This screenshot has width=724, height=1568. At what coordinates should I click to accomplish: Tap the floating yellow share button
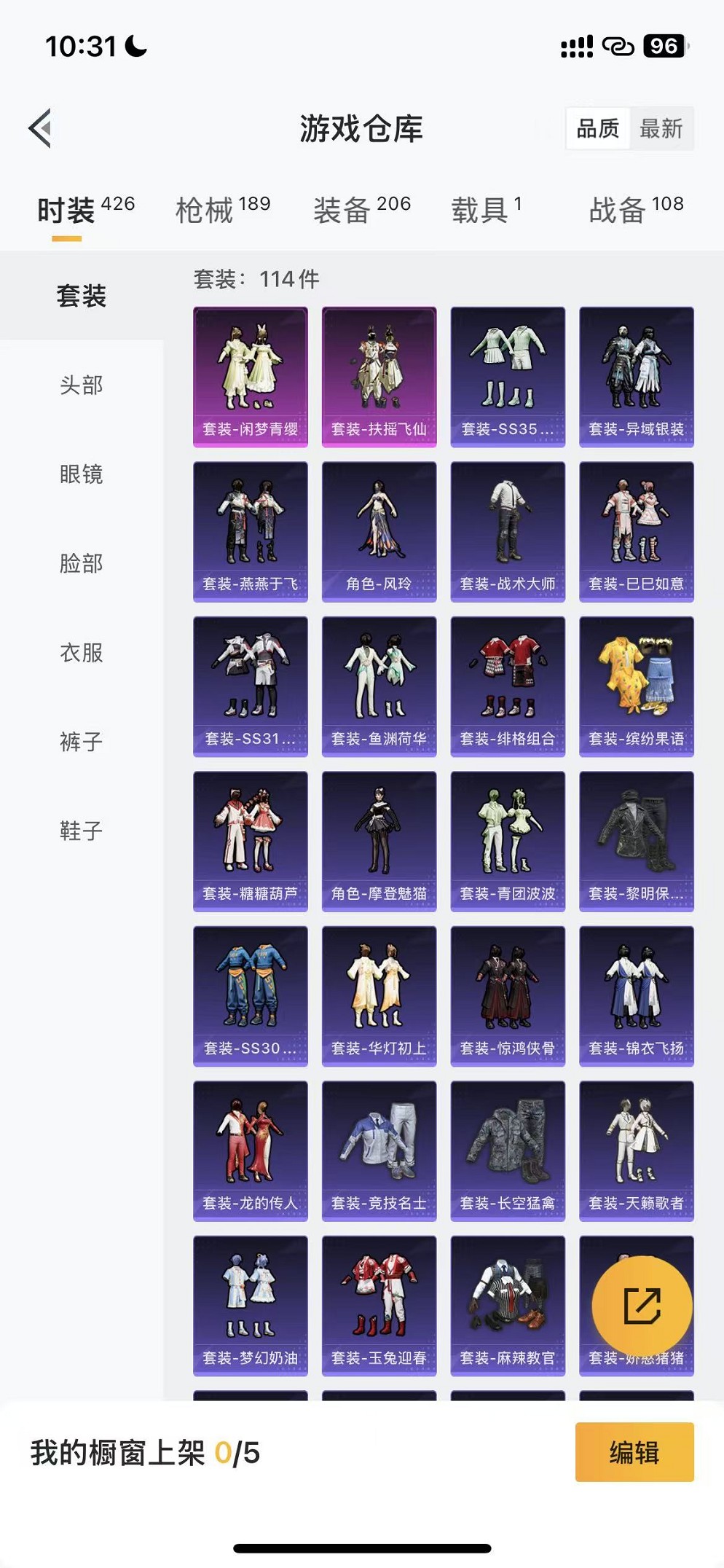pyautogui.click(x=642, y=1306)
